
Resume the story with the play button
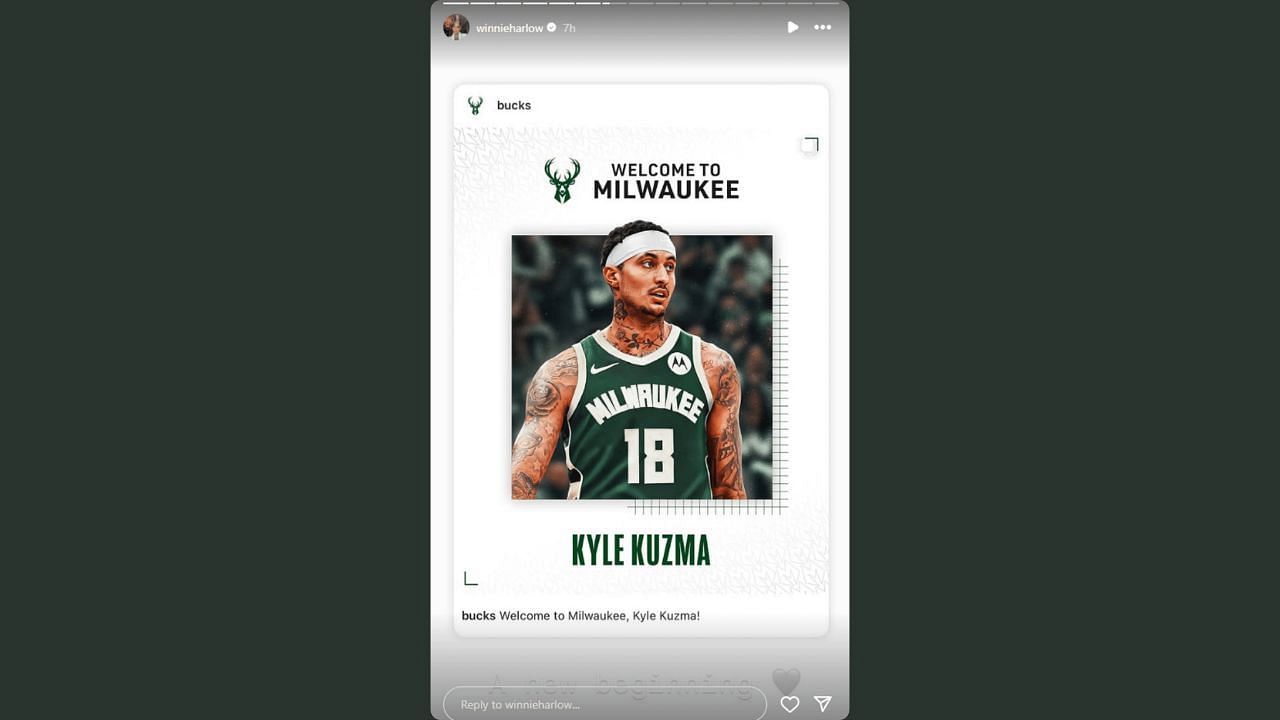click(792, 28)
